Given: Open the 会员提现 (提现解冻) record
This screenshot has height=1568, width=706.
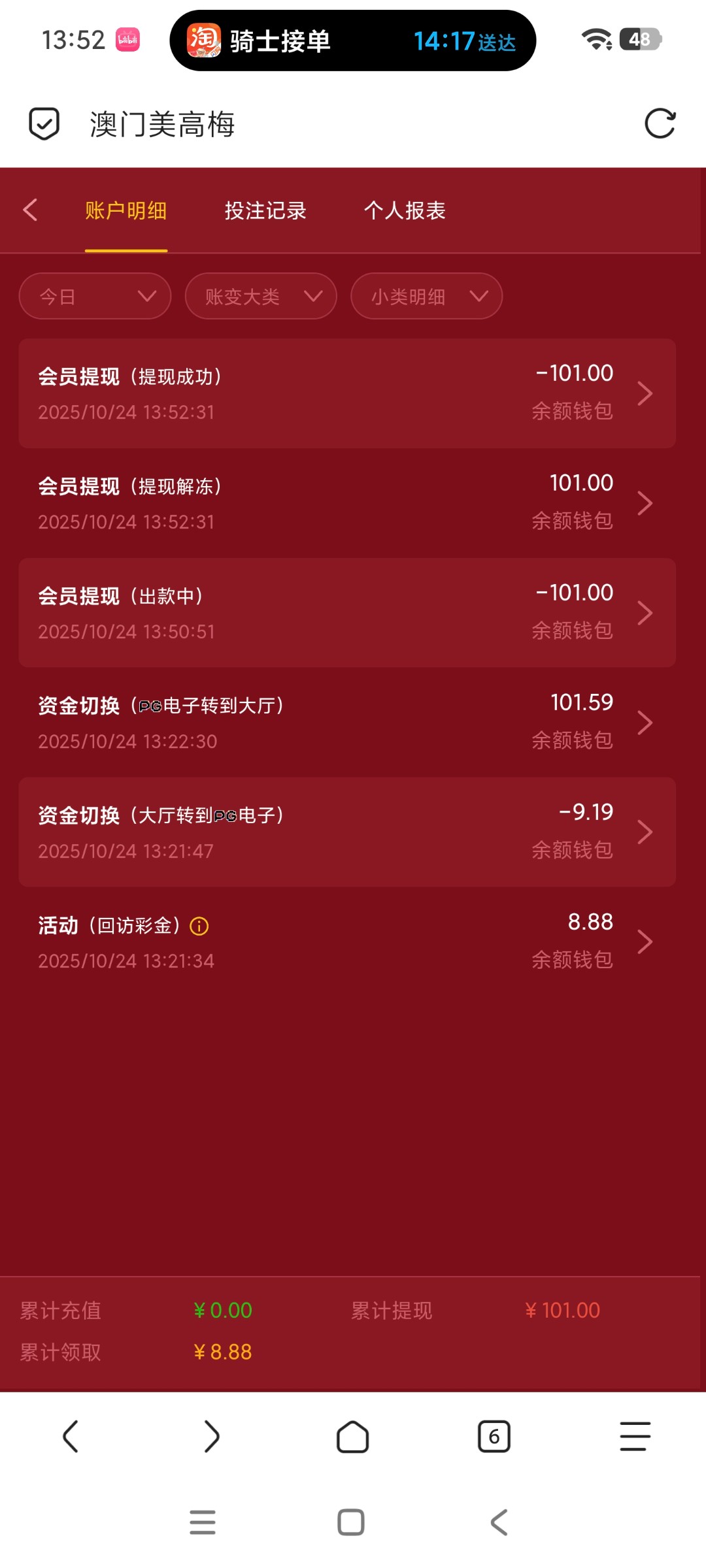Looking at the screenshot, I should pos(347,503).
